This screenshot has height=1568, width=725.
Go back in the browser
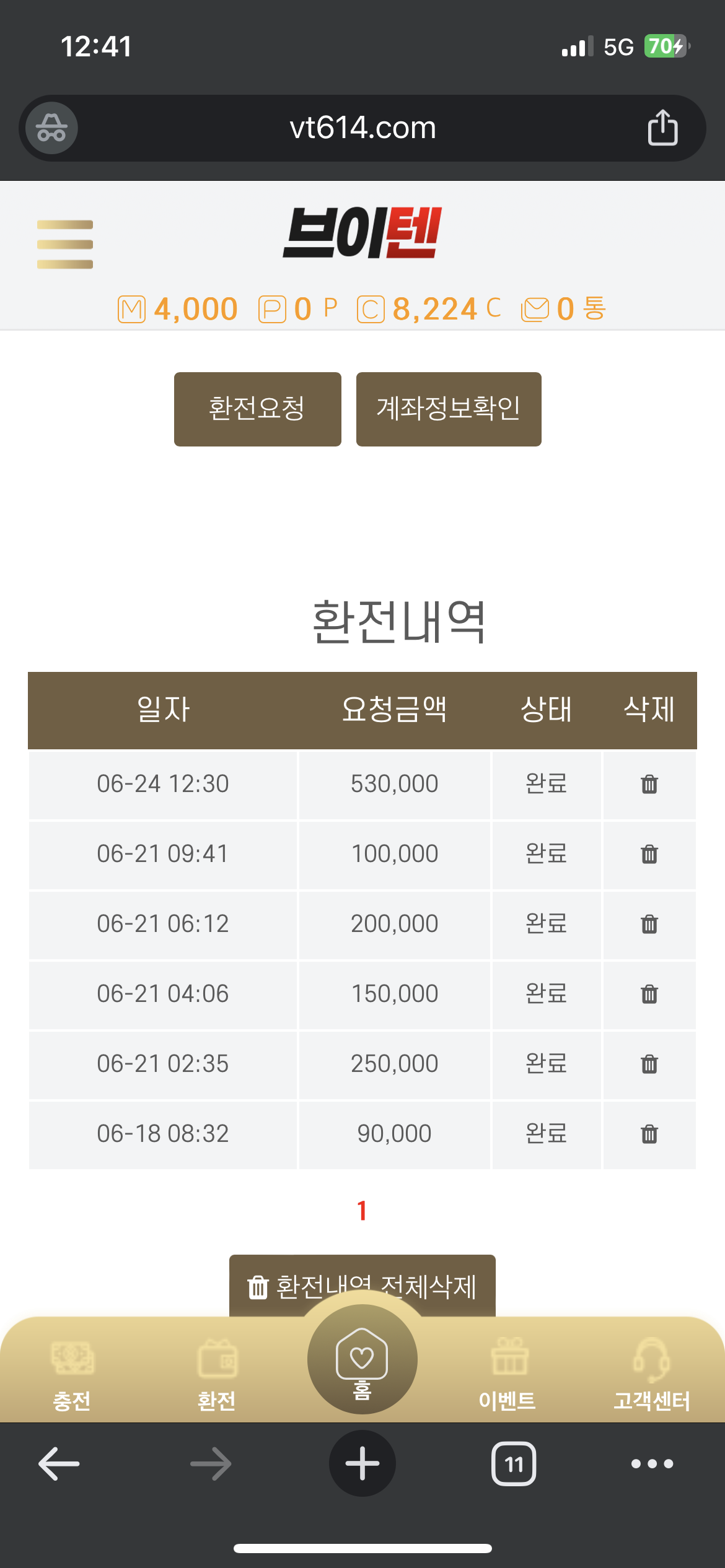pyautogui.click(x=59, y=1464)
